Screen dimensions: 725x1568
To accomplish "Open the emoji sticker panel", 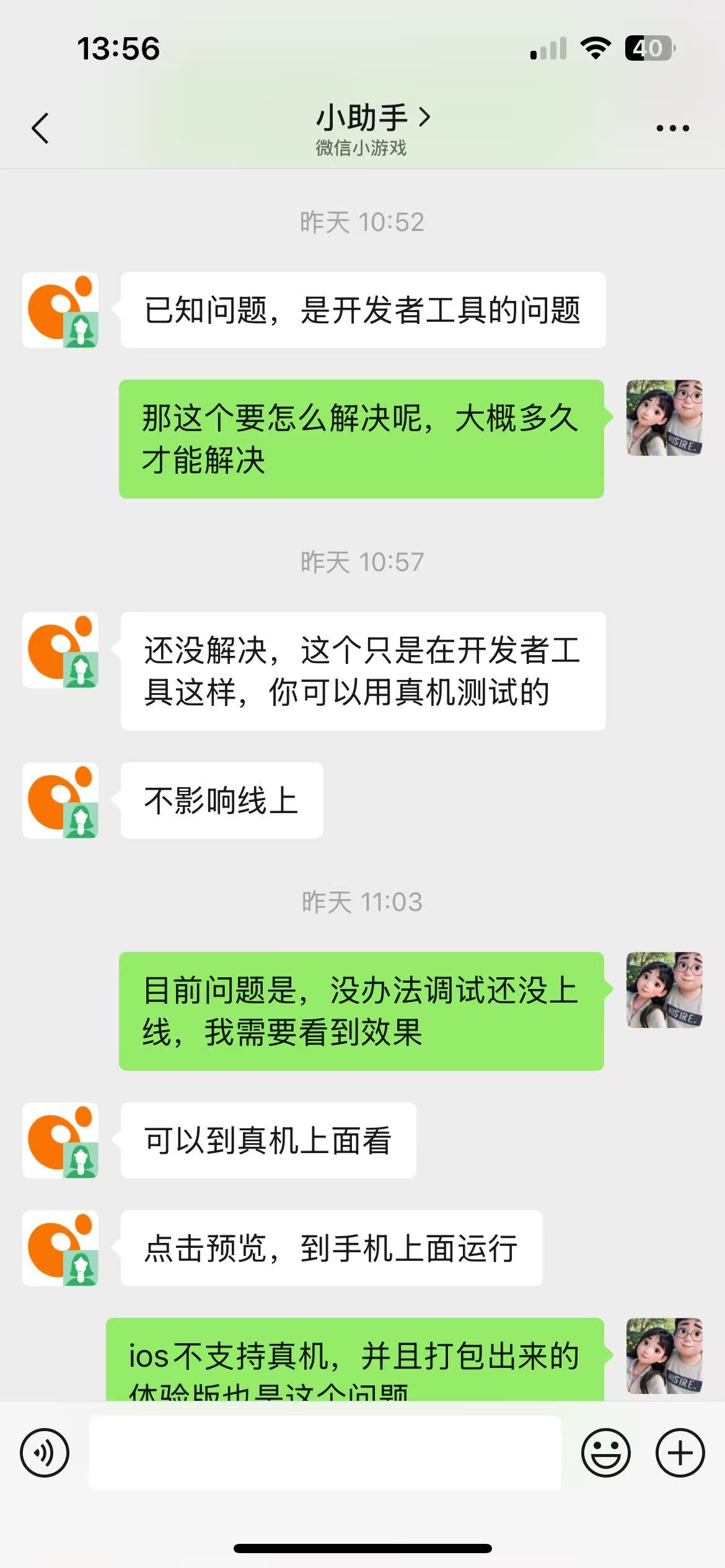I will 605,1452.
